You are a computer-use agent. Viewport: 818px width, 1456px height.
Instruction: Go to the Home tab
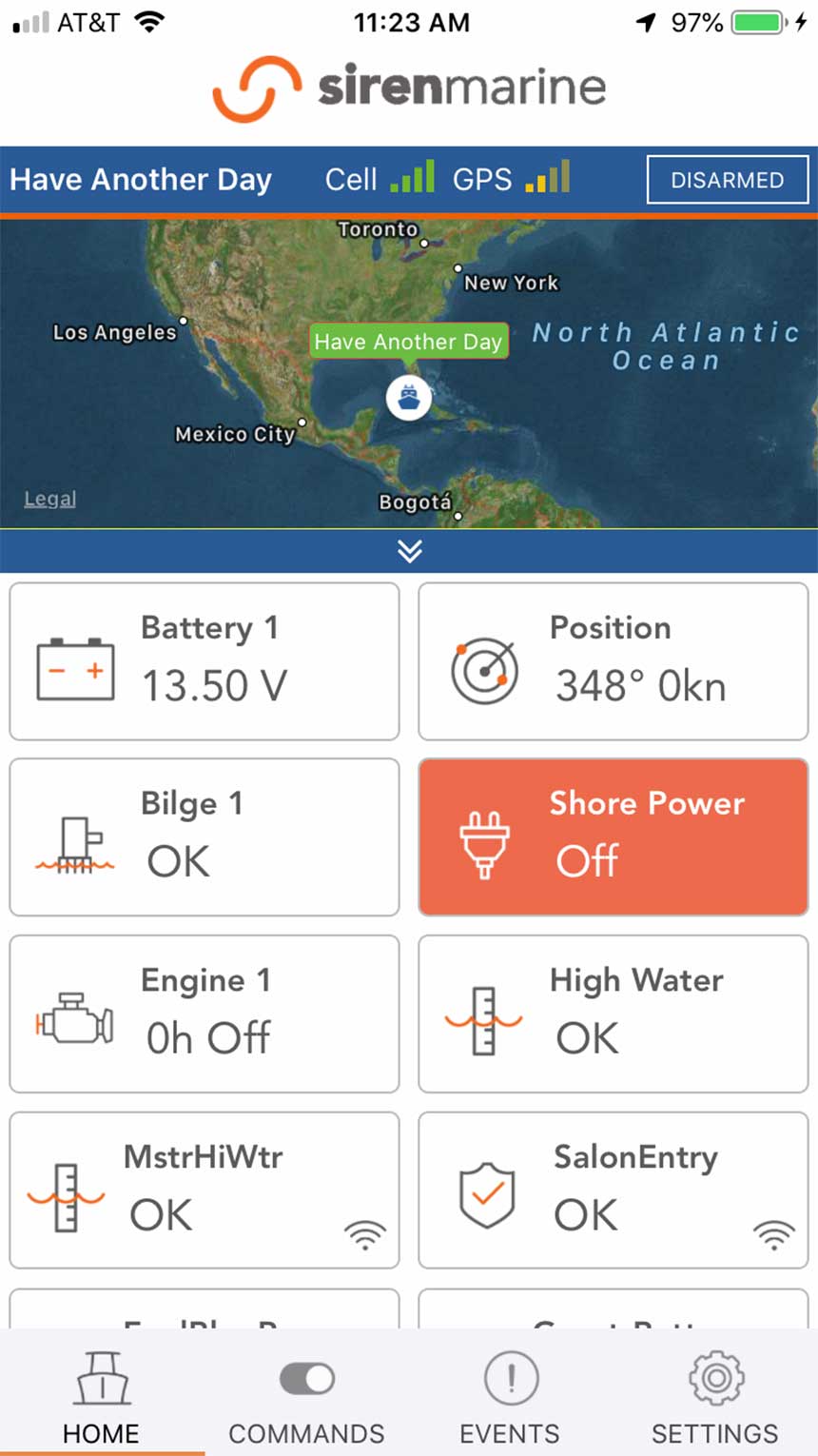102,1398
